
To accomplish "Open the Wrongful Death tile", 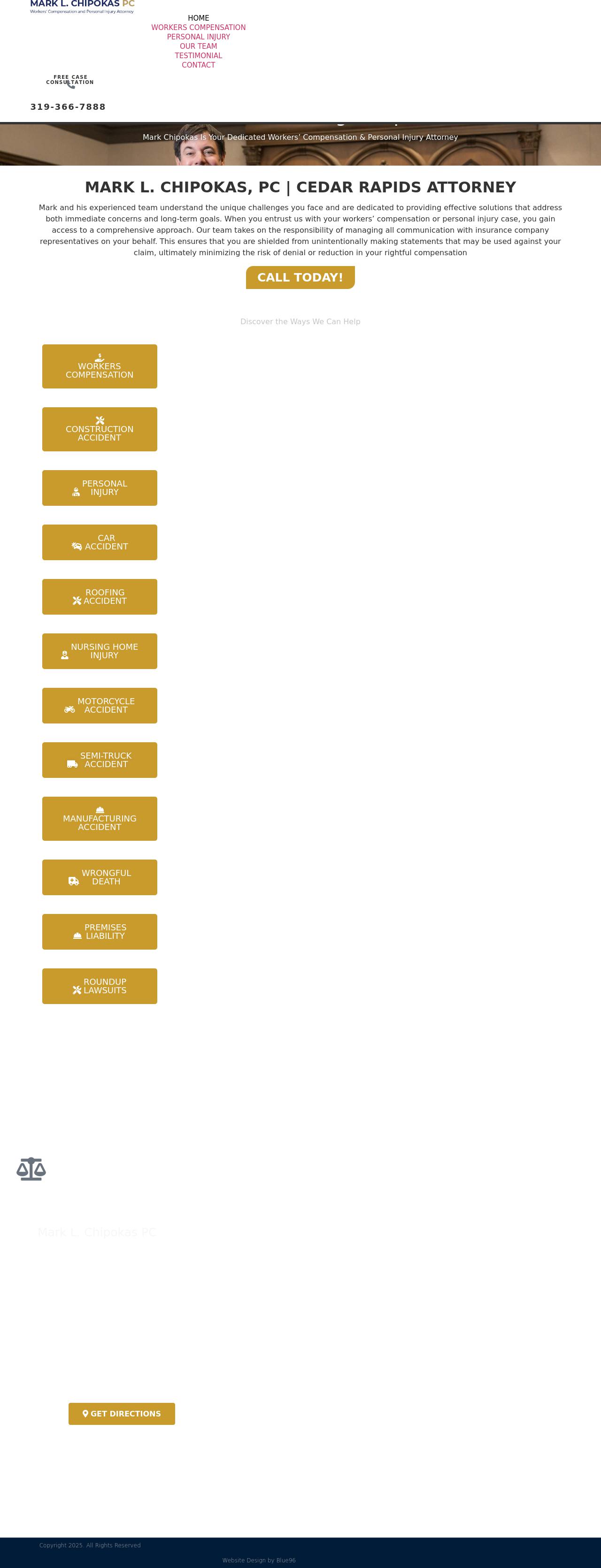I will click(99, 877).
